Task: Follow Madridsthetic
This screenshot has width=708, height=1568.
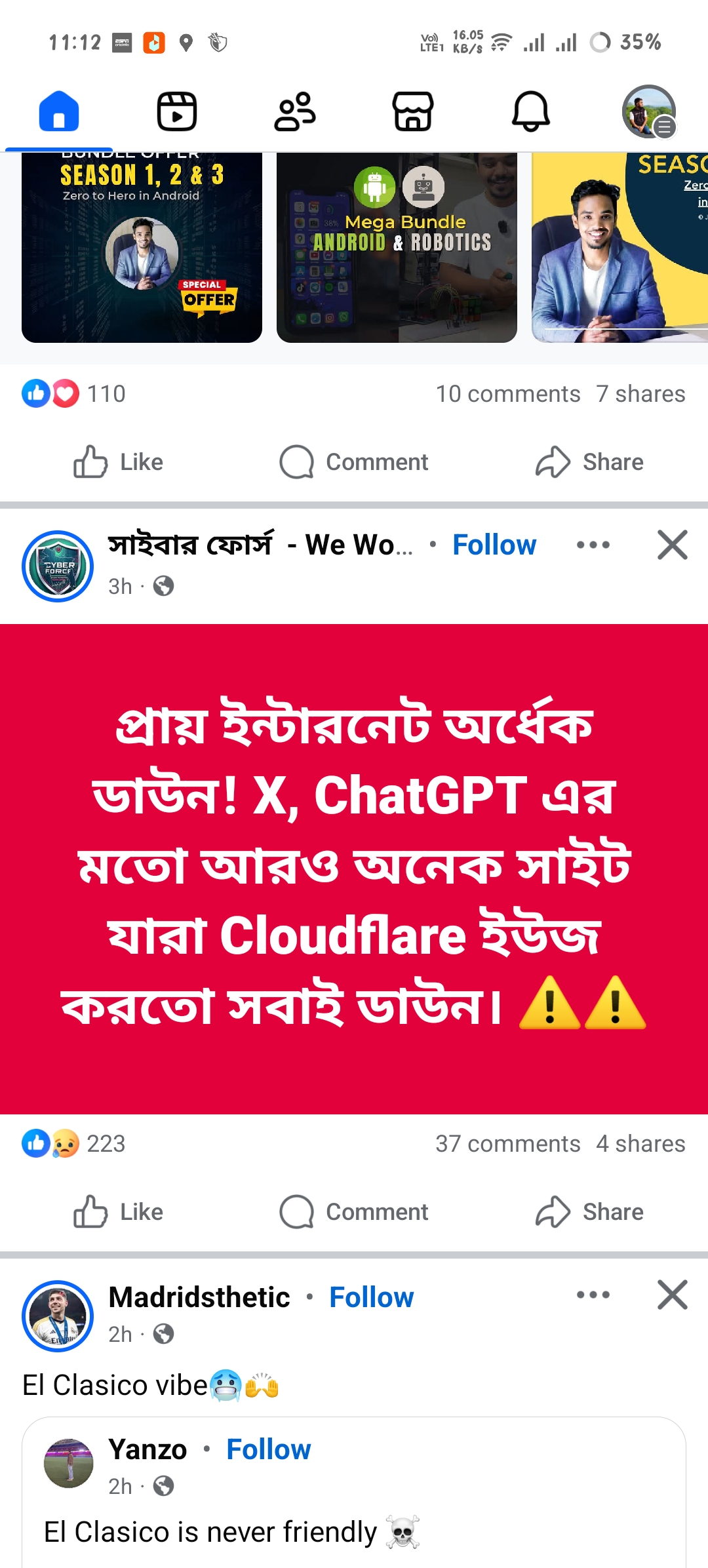Action: pos(371,1297)
